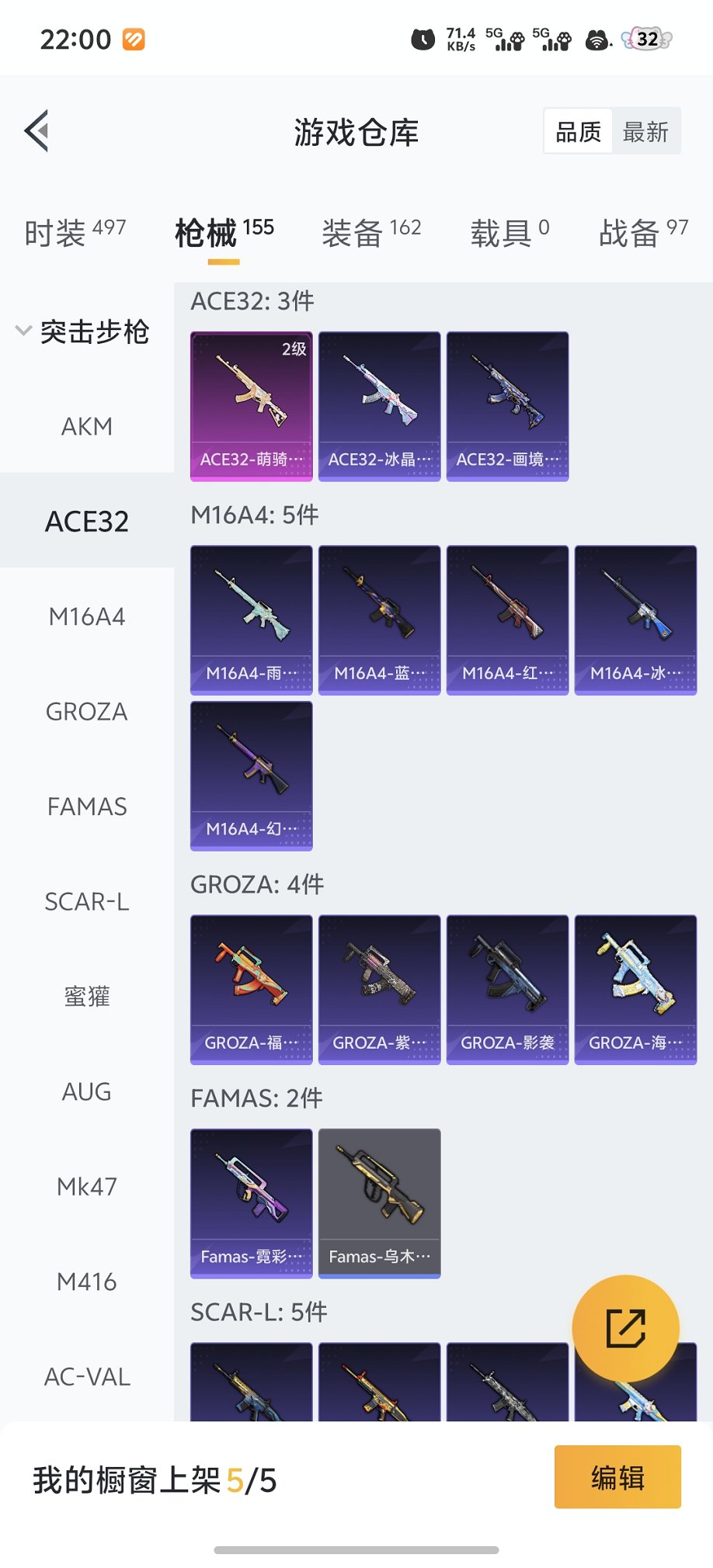The height and width of the screenshot is (1568, 713).
Task: Open the 战备 tab
Action: point(643,231)
